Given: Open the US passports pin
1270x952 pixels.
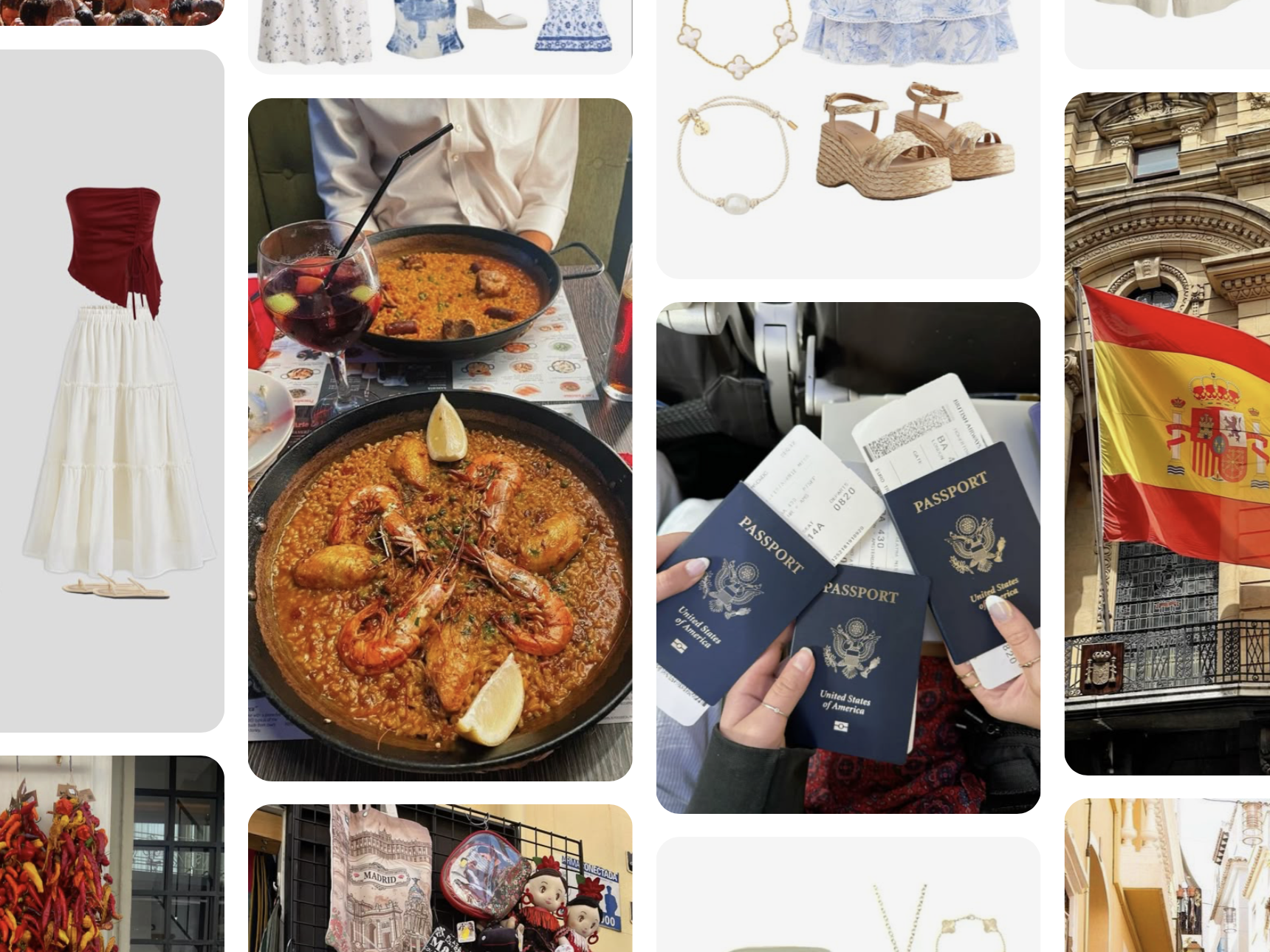Looking at the screenshot, I should click(x=848, y=558).
